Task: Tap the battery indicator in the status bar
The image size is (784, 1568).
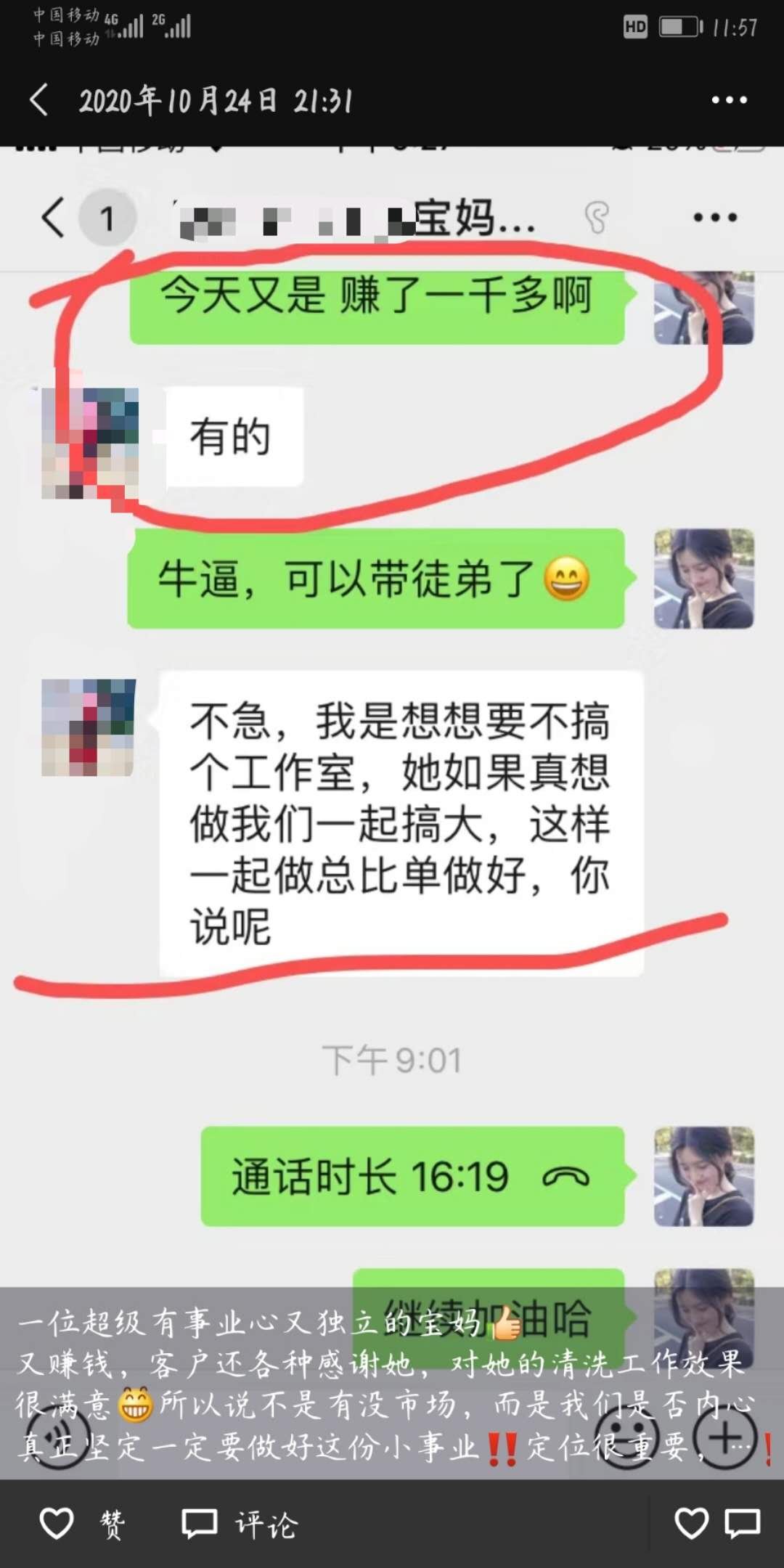Action: (679, 27)
